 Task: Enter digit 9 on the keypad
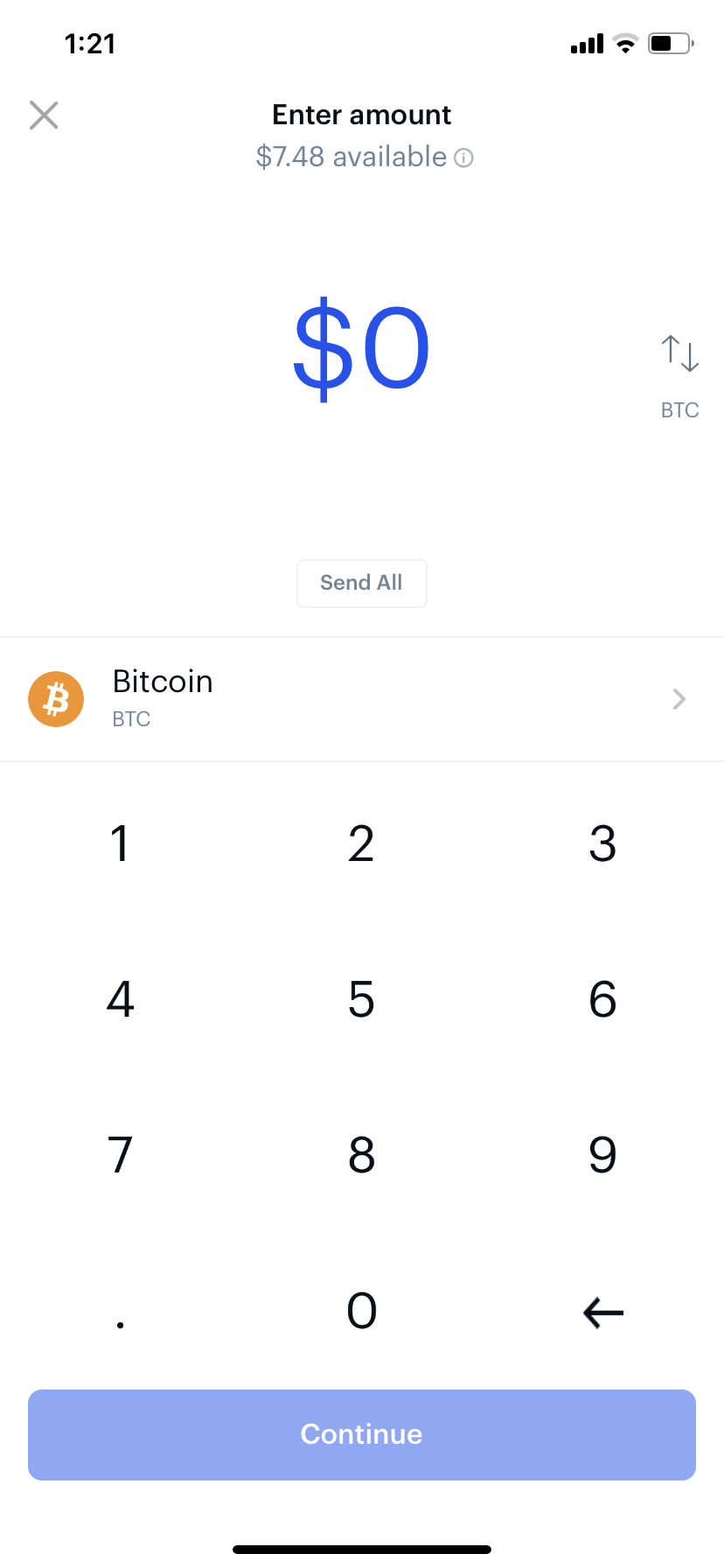pyautogui.click(x=602, y=1155)
